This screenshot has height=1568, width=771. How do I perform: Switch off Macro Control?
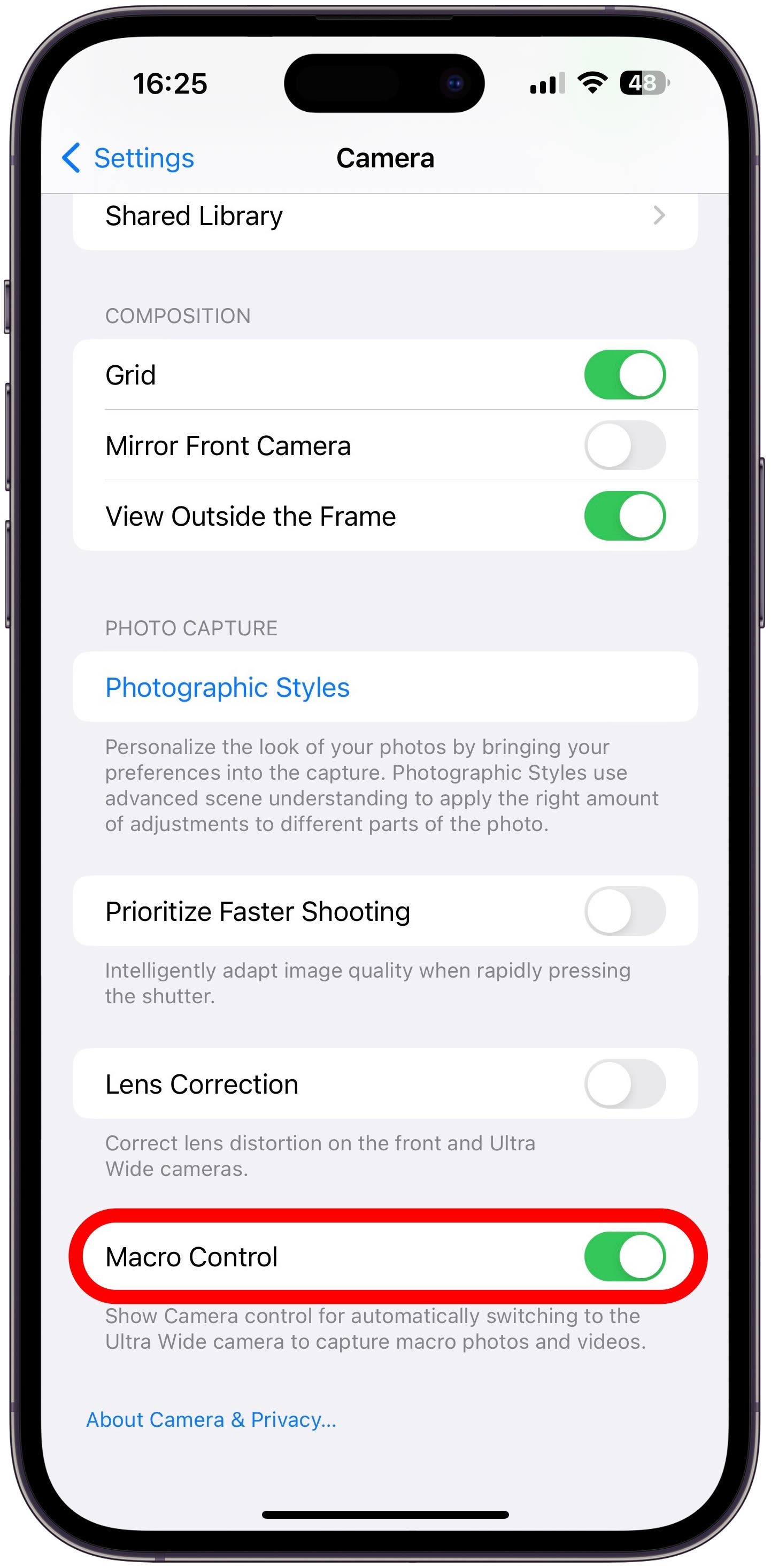tap(624, 1257)
